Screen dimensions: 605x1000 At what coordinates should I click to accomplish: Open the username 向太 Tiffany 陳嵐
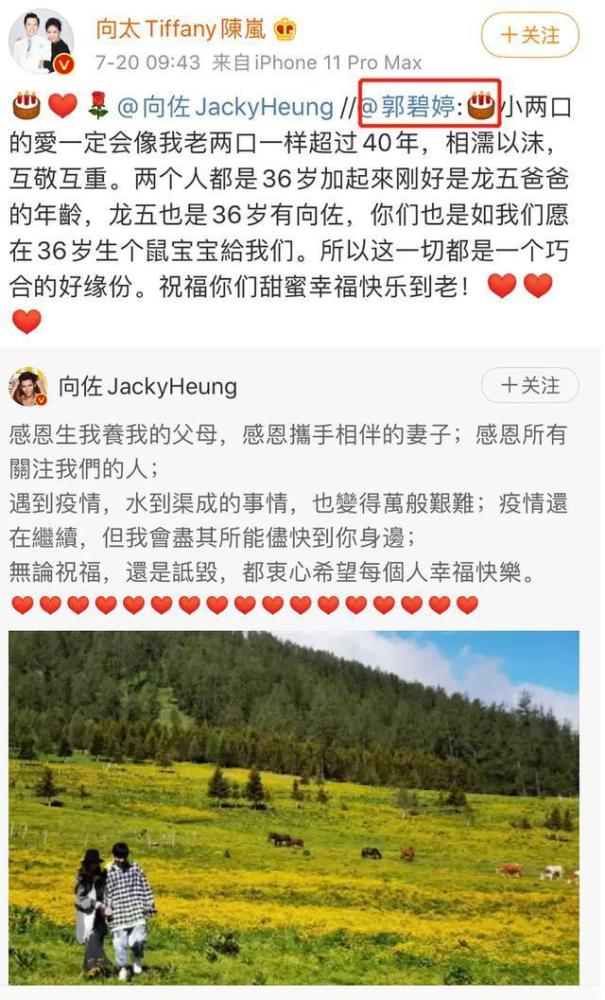[182, 29]
